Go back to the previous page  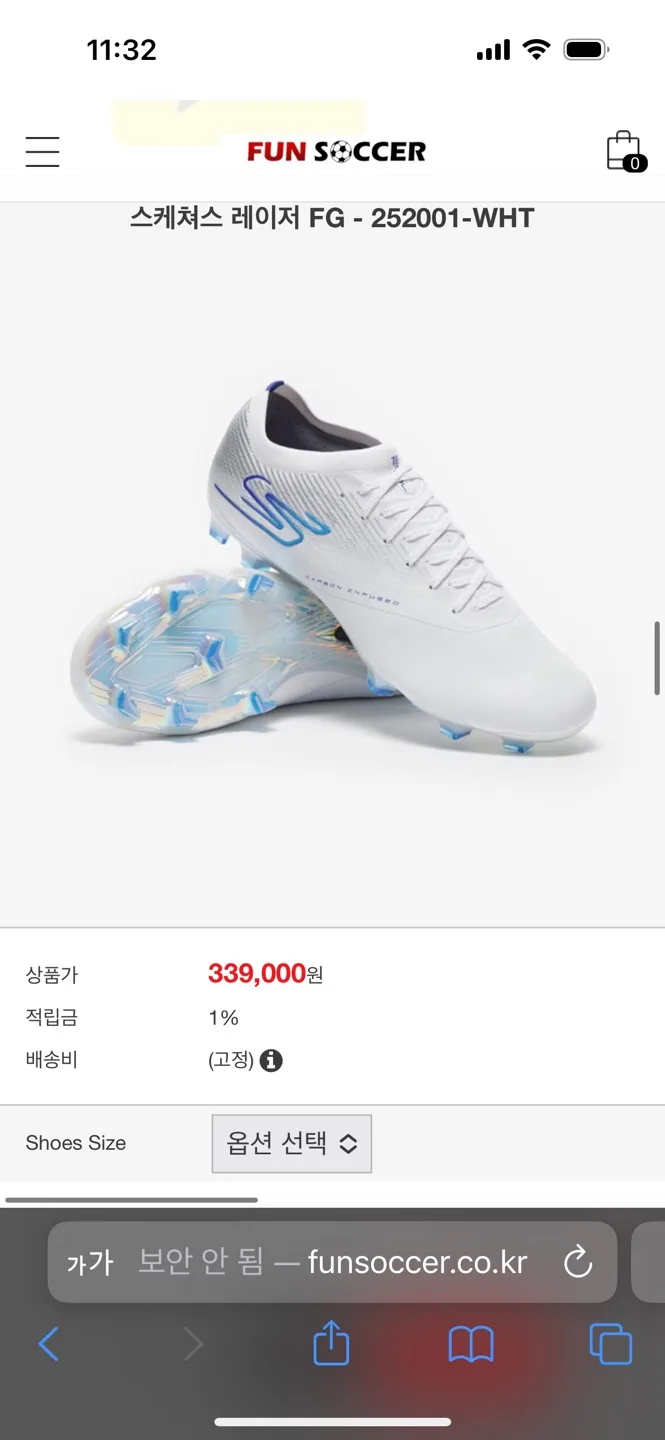pos(48,1344)
